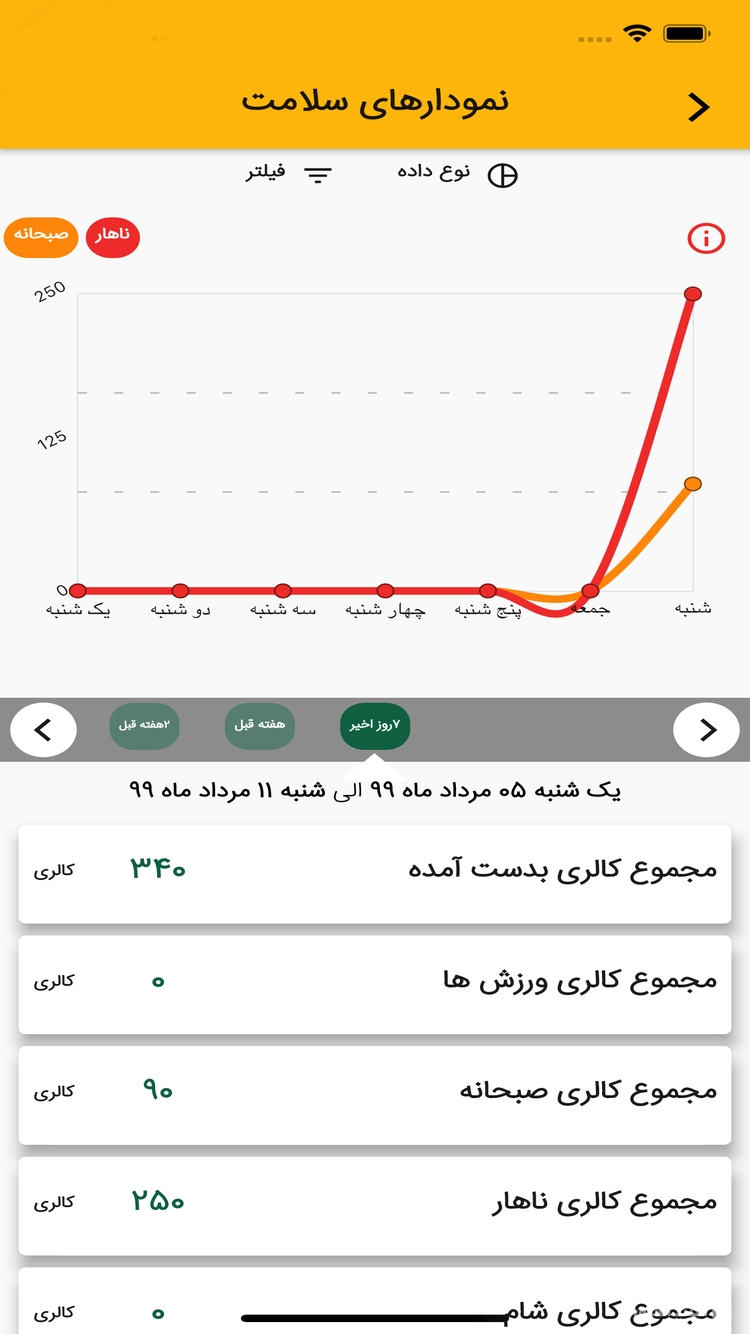The image size is (750, 1334).
Task: Toggle the صبحانه breakfast legend chip
Action: pos(41,238)
